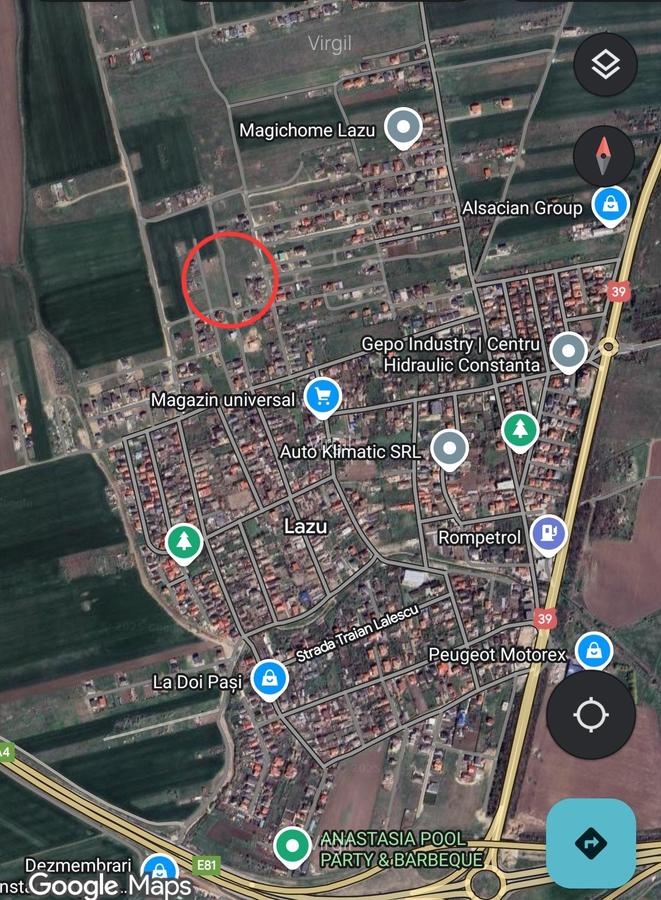Image resolution: width=661 pixels, height=900 pixels.
Task: Select the Auto Klimatic SRL pin
Action: coord(449,449)
